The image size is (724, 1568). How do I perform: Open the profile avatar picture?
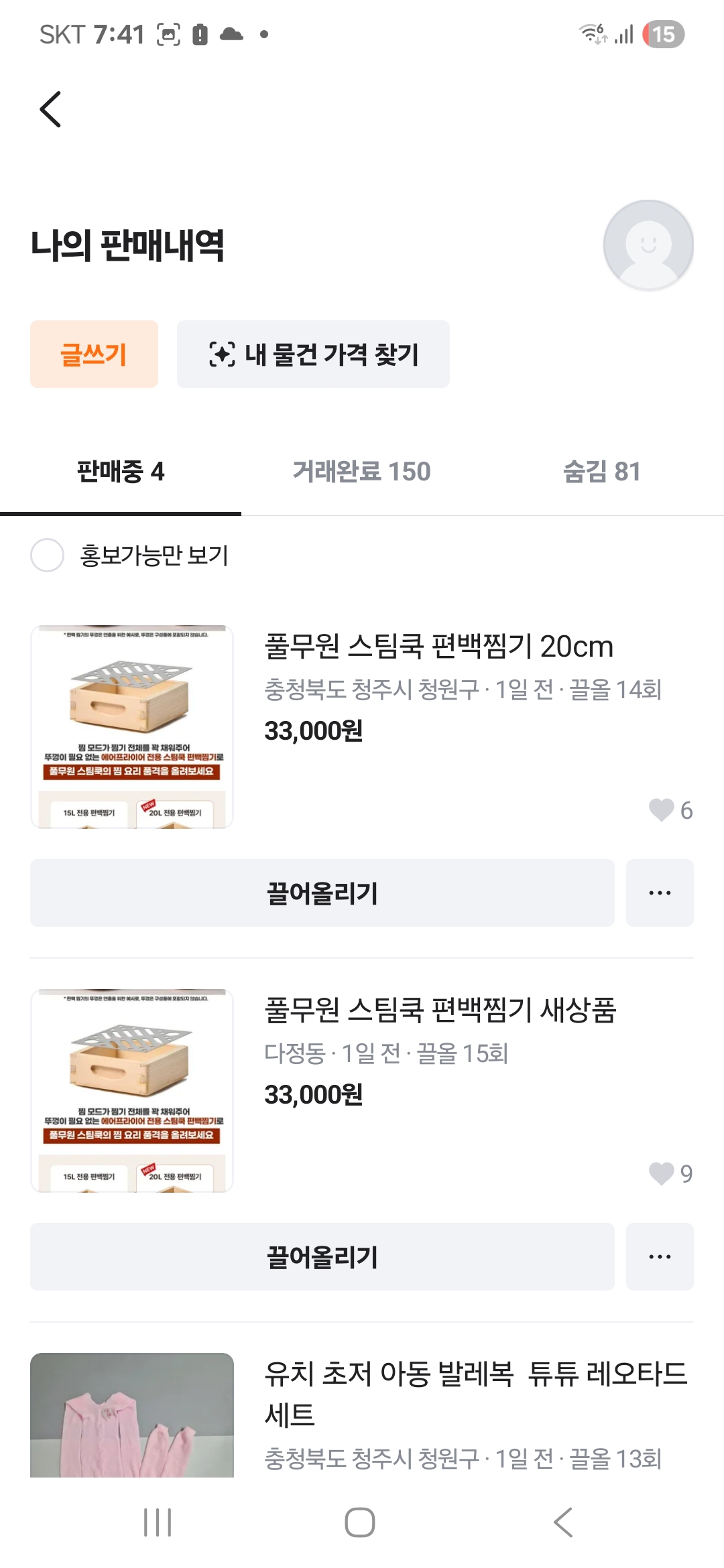(x=648, y=245)
